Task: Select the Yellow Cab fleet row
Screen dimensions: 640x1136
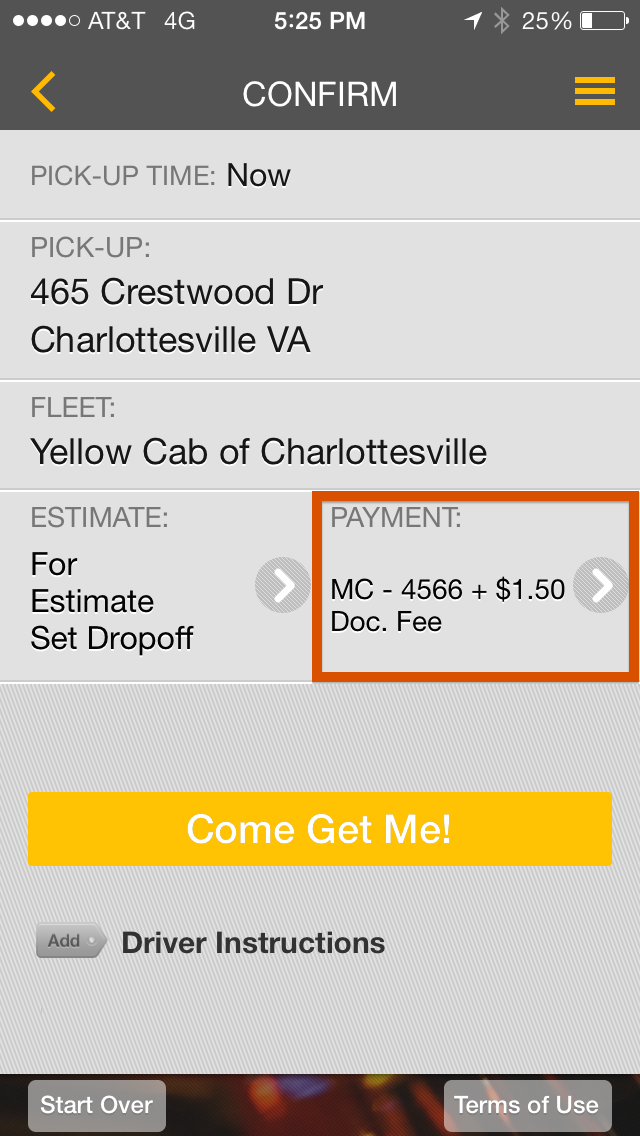Action: tap(320, 436)
